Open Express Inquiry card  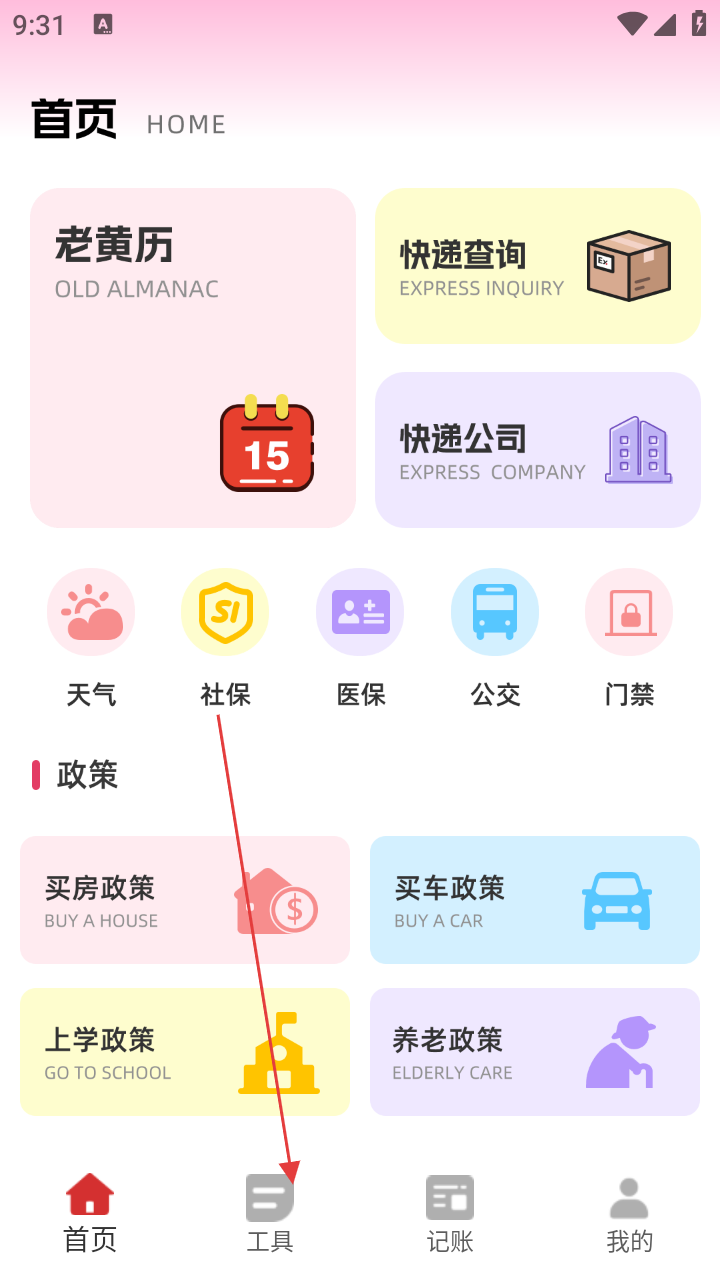click(537, 266)
